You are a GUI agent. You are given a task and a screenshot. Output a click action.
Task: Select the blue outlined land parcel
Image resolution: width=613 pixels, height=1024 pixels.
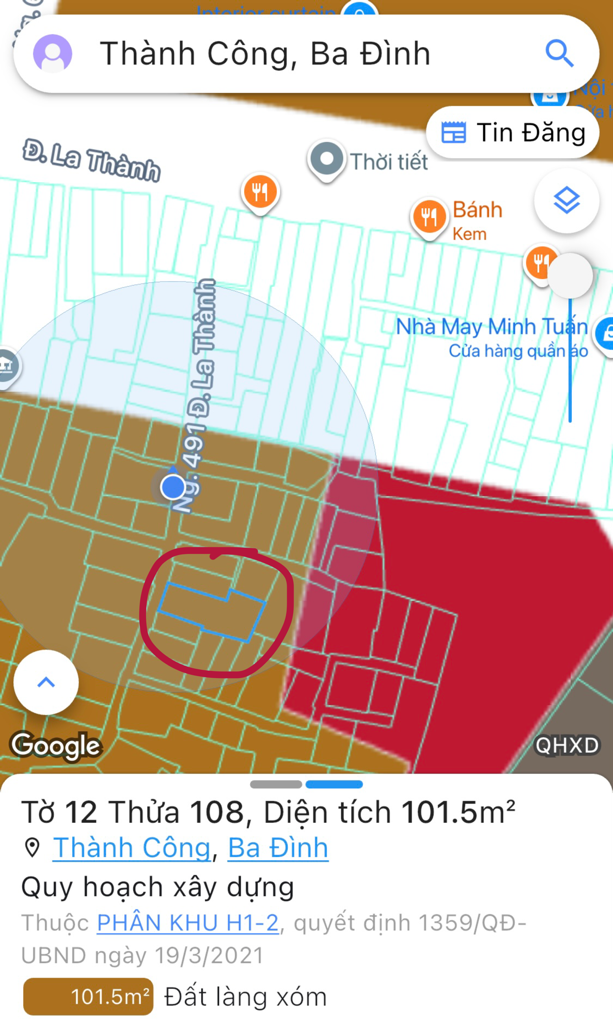(212, 607)
